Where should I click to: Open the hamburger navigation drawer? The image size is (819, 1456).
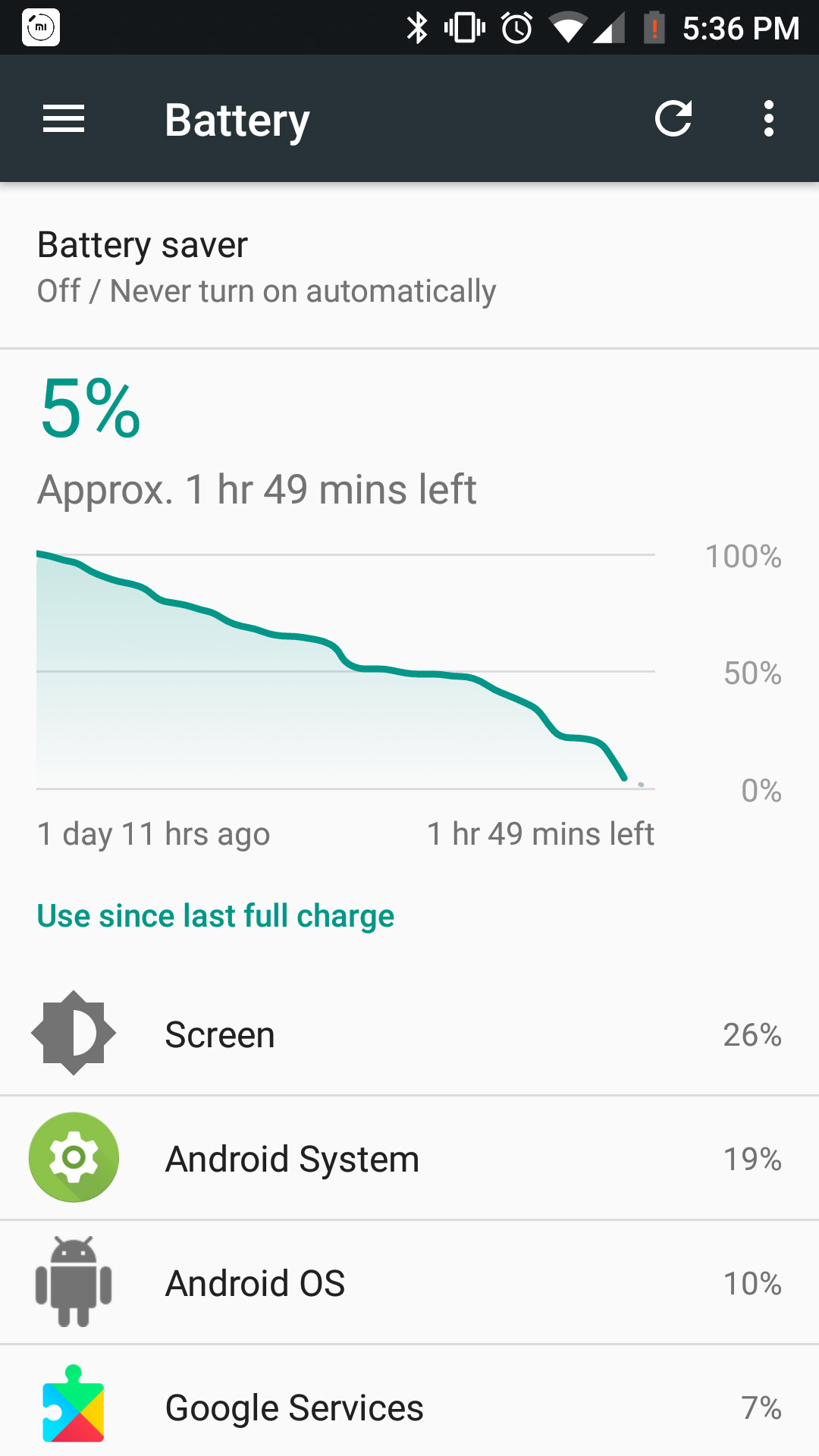click(64, 119)
